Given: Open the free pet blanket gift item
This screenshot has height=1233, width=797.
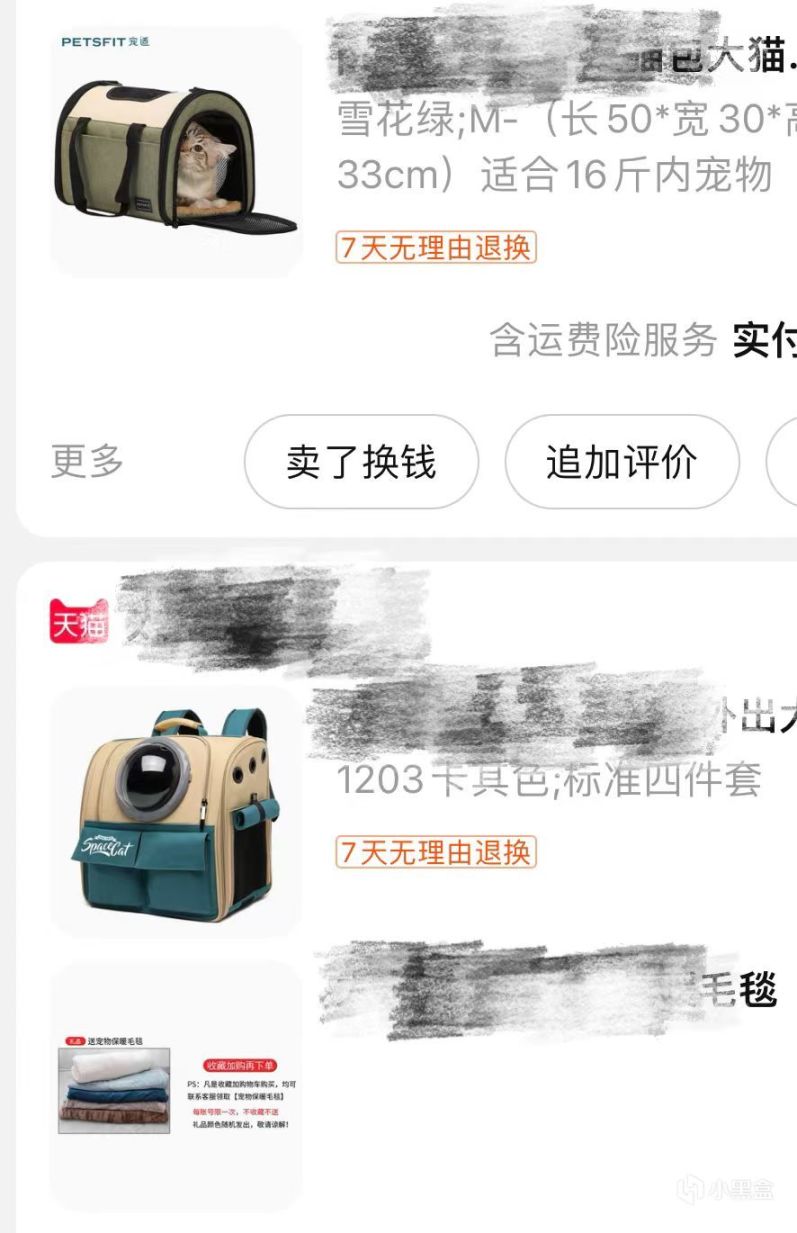Looking at the screenshot, I should (x=176, y=1086).
